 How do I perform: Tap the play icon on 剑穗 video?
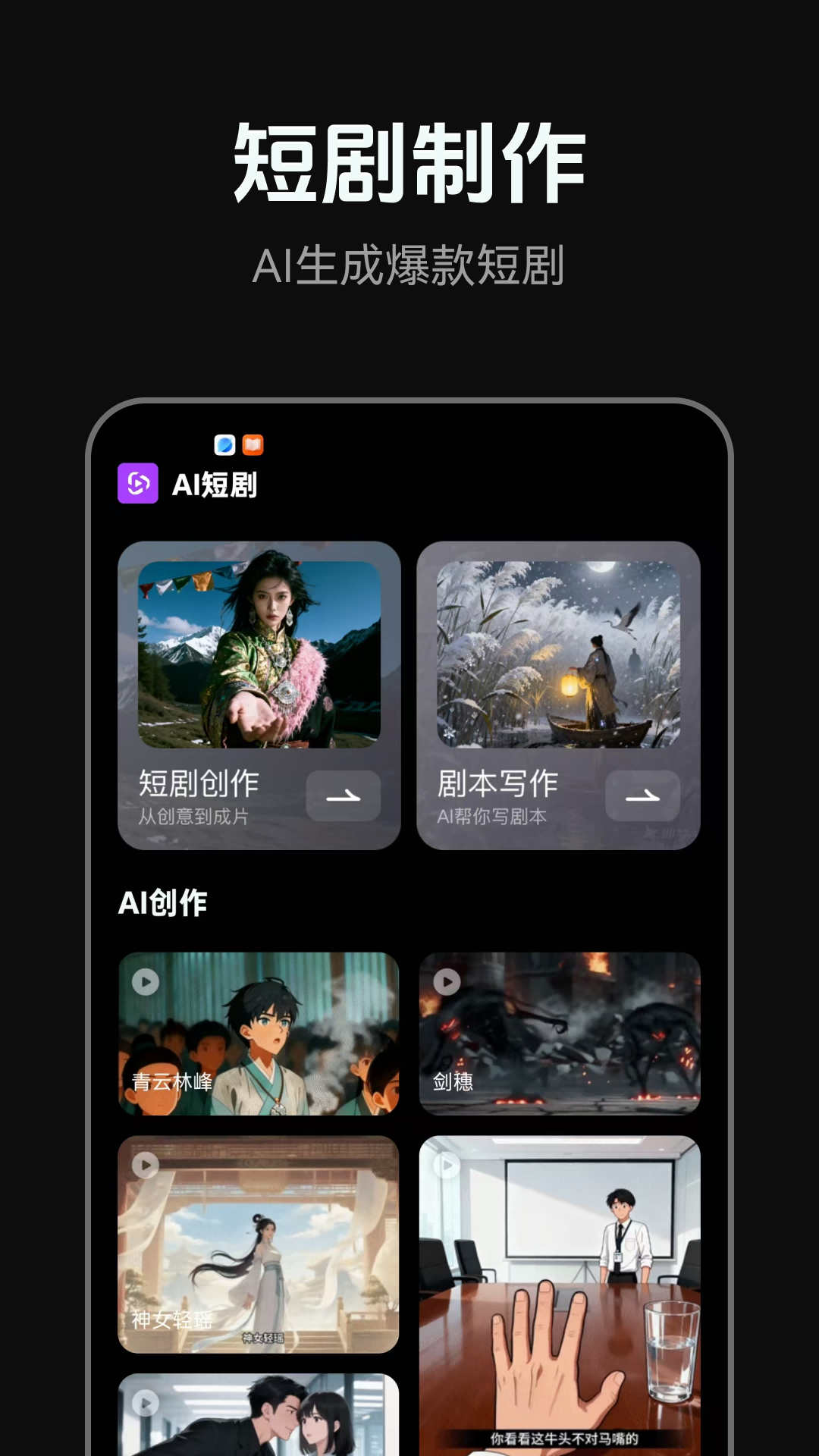[446, 981]
